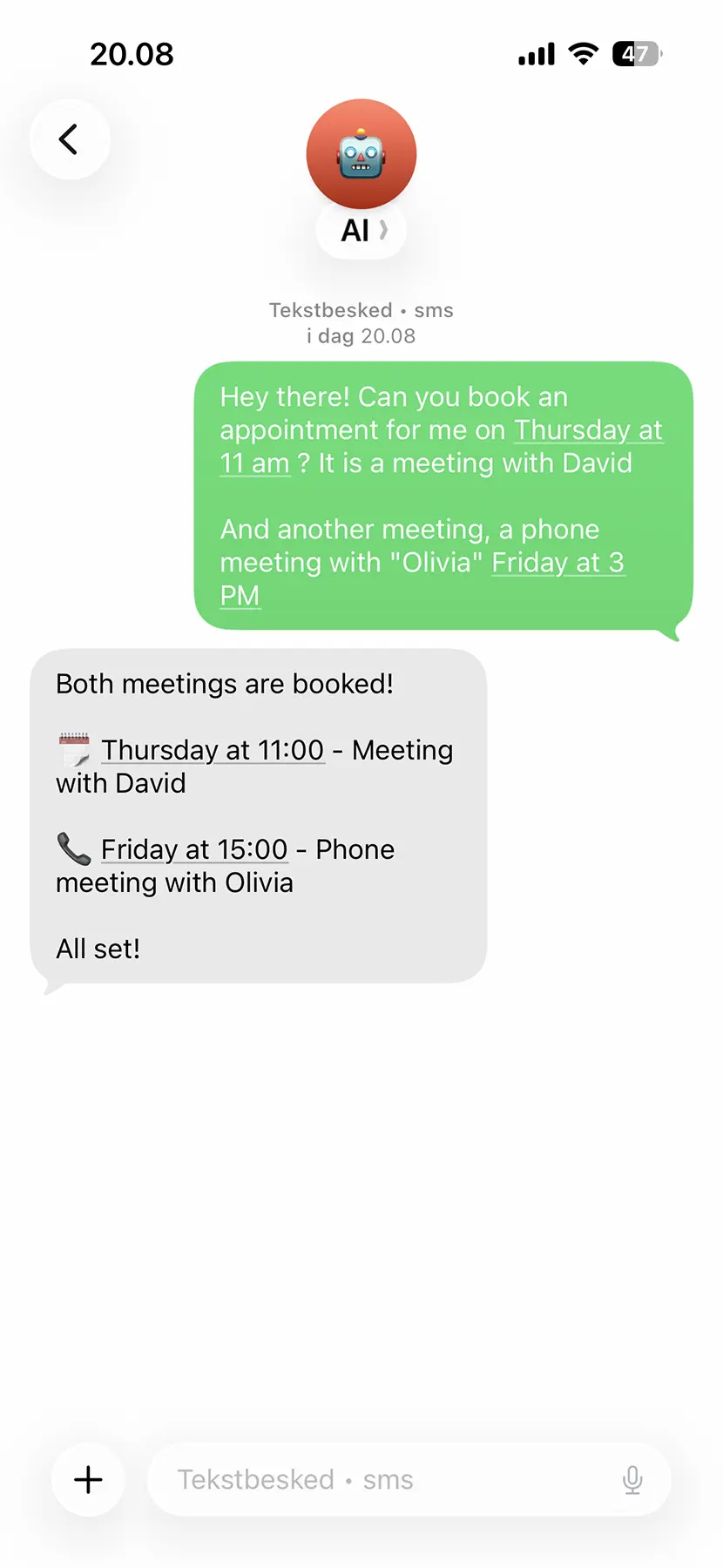This screenshot has height=1568, width=723.
Task: Tap the 'Friday at 15:00' link
Action: pos(194,849)
